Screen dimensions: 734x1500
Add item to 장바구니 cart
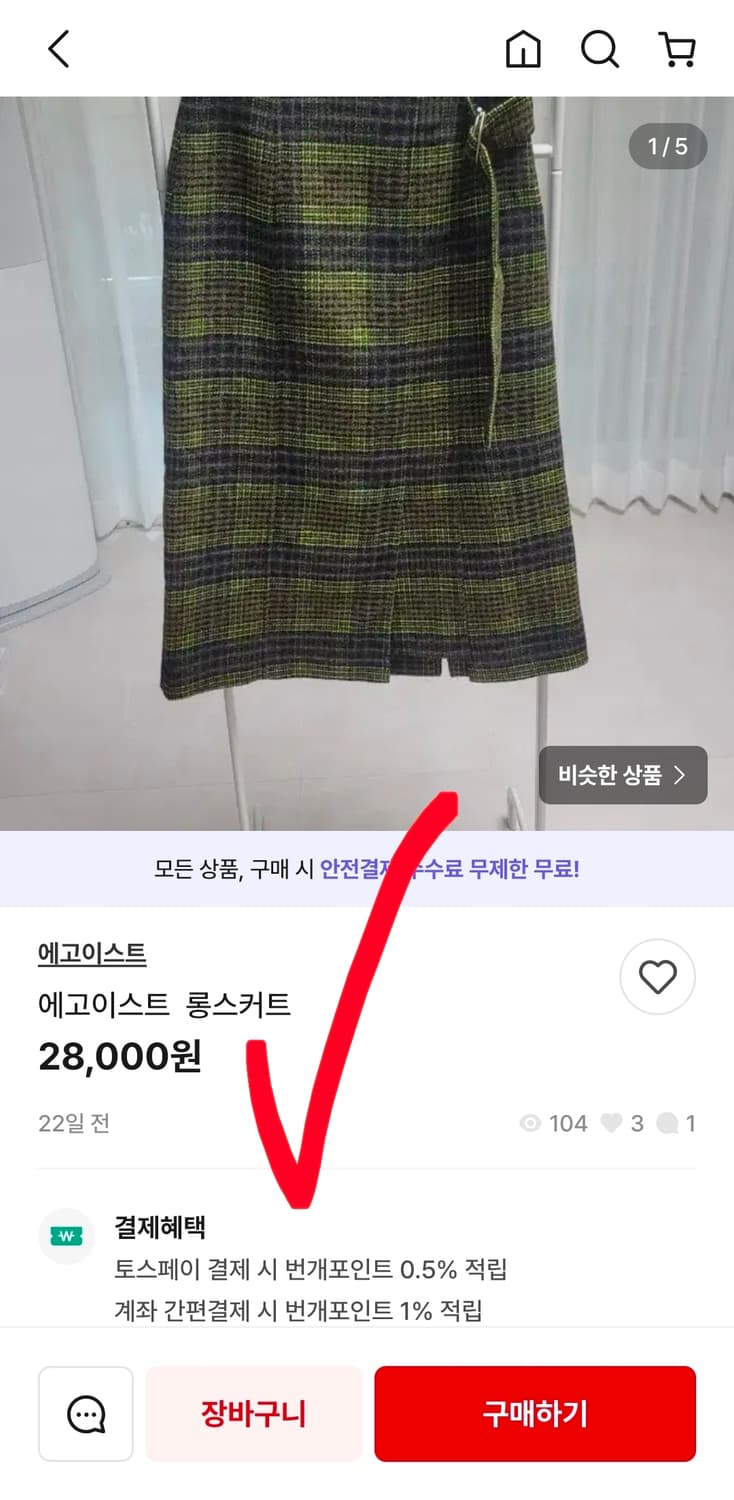[253, 1413]
